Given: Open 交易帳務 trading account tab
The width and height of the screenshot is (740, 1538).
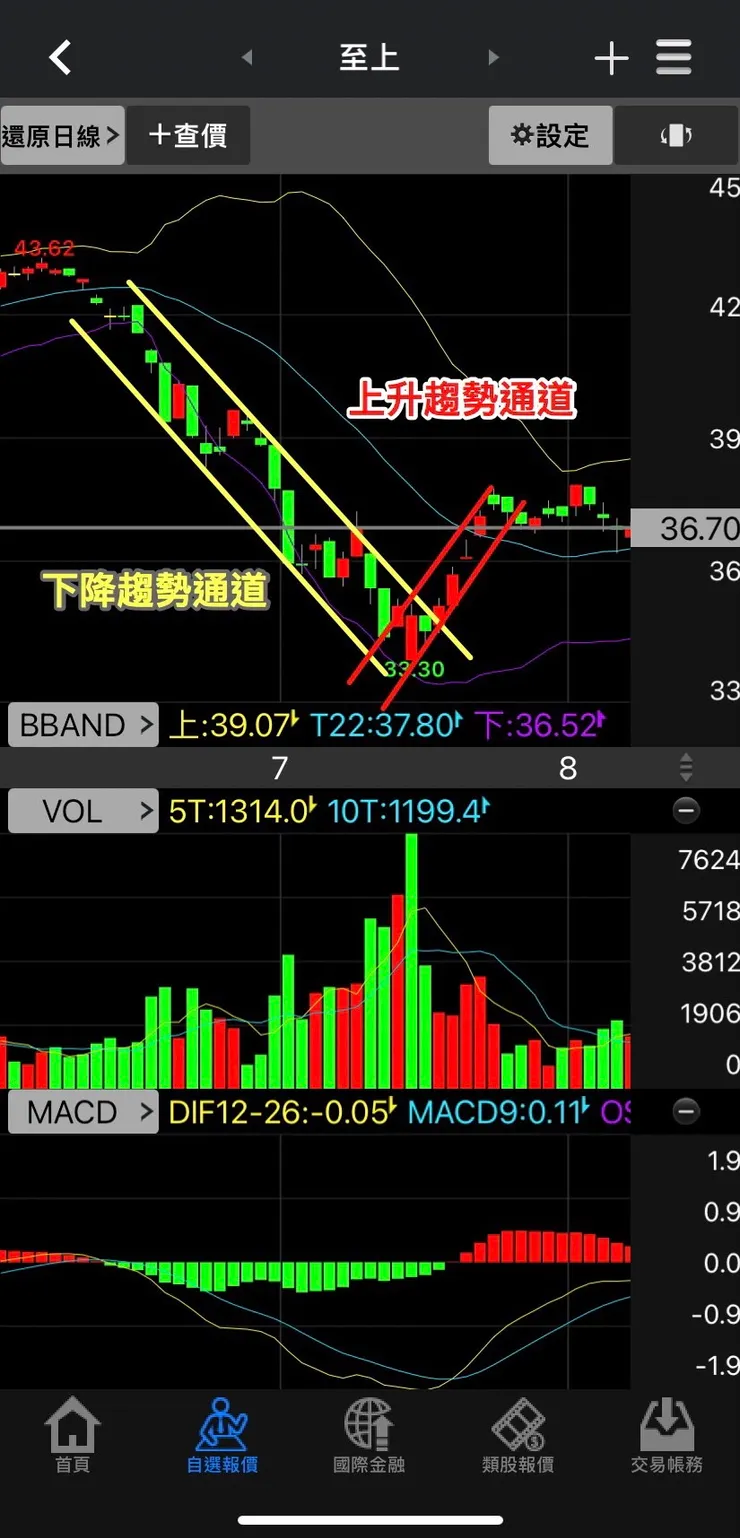Looking at the screenshot, I should [x=666, y=1438].
